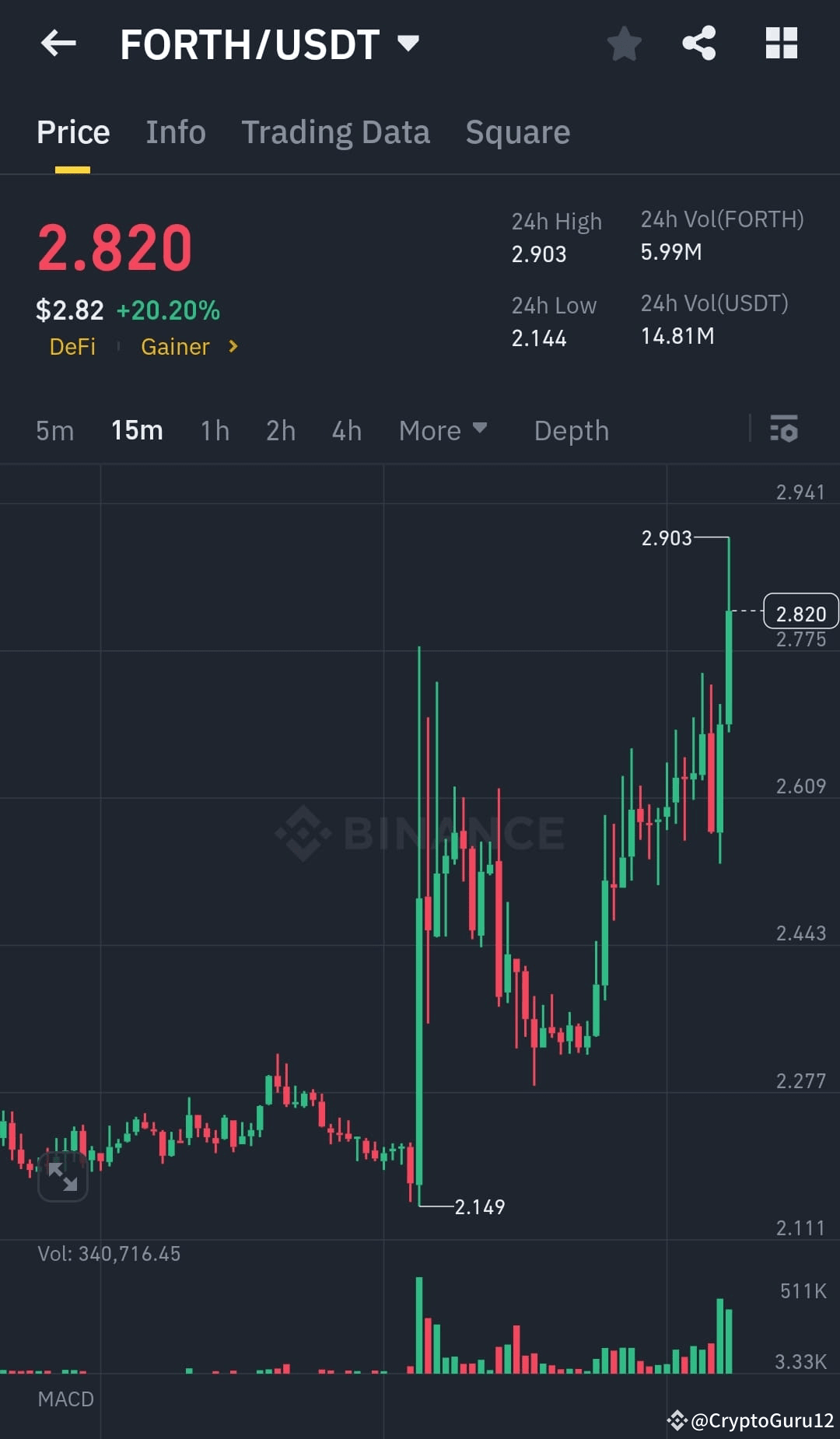Open chart settings via the candlestick settings icon

[784, 430]
